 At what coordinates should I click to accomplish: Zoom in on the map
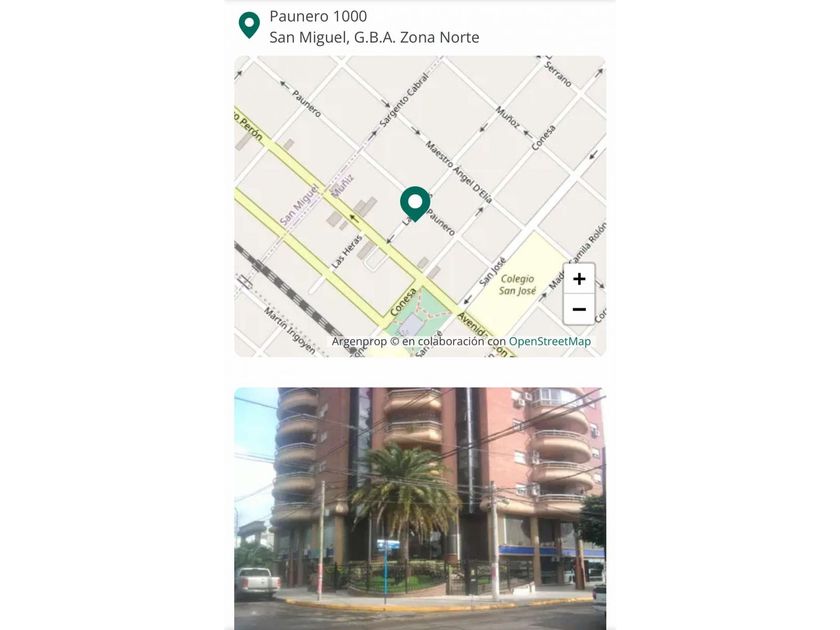pos(579,279)
